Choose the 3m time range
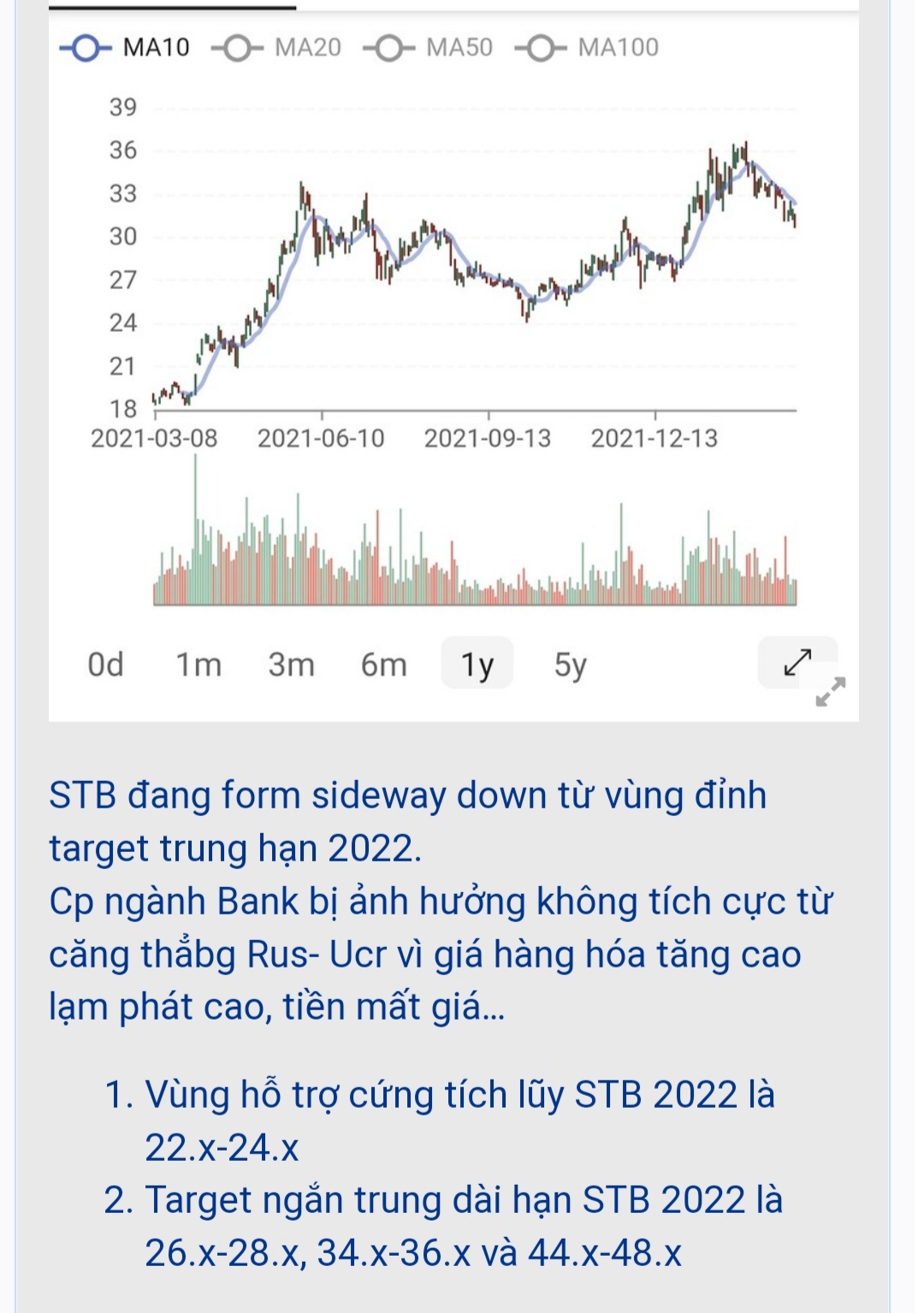Screen dimensions: 924x1313 (x=291, y=664)
